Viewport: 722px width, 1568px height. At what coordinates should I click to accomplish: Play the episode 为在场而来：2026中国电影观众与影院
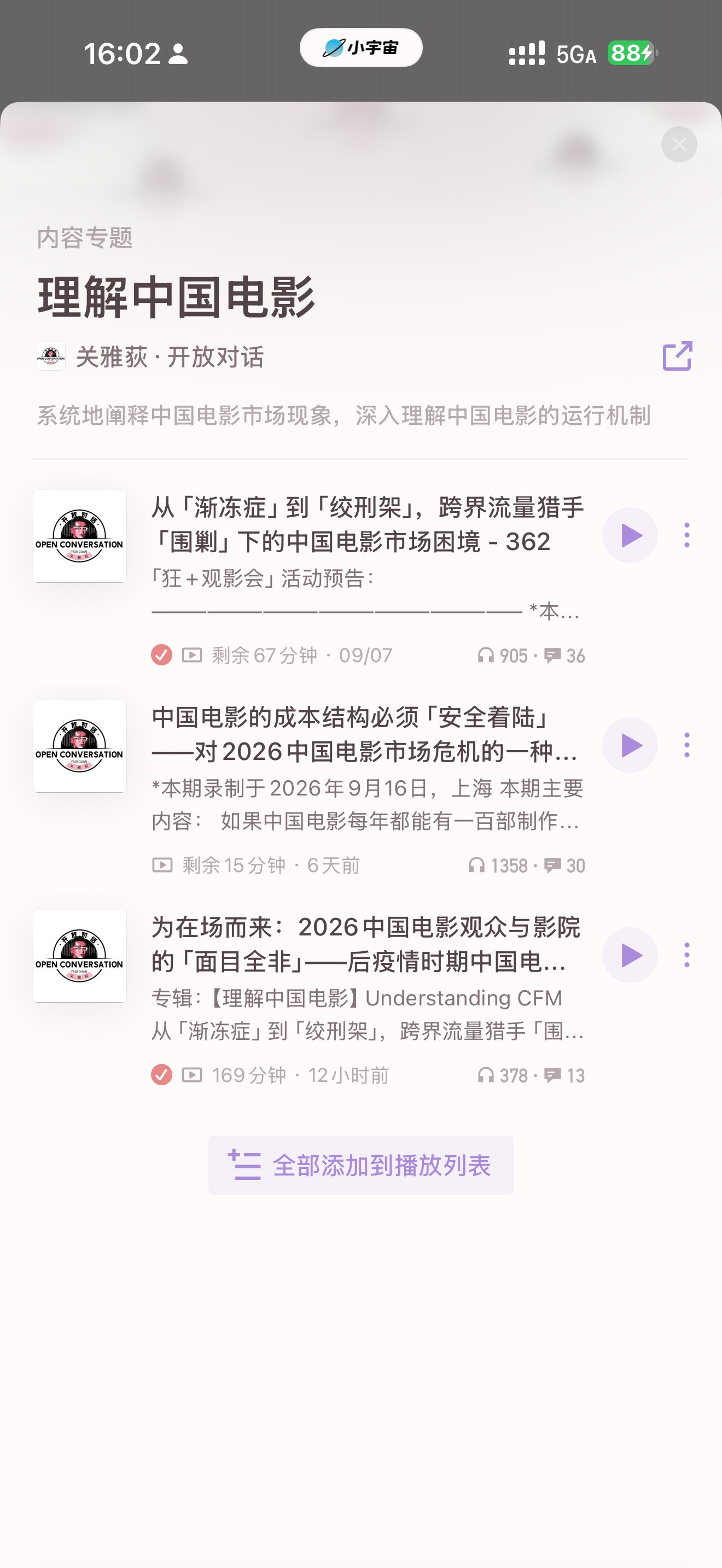(630, 956)
